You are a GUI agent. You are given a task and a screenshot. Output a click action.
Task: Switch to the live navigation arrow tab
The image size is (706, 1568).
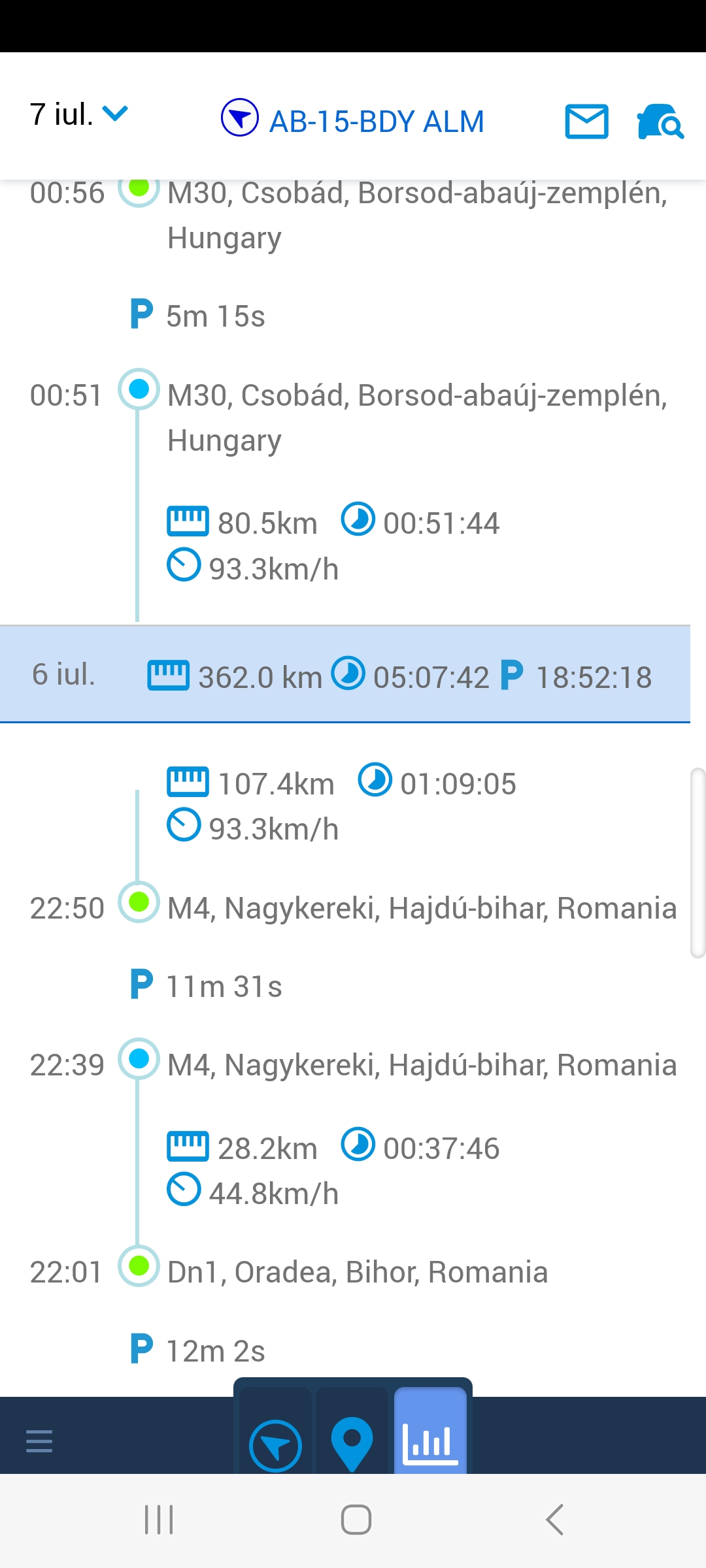(x=275, y=1445)
